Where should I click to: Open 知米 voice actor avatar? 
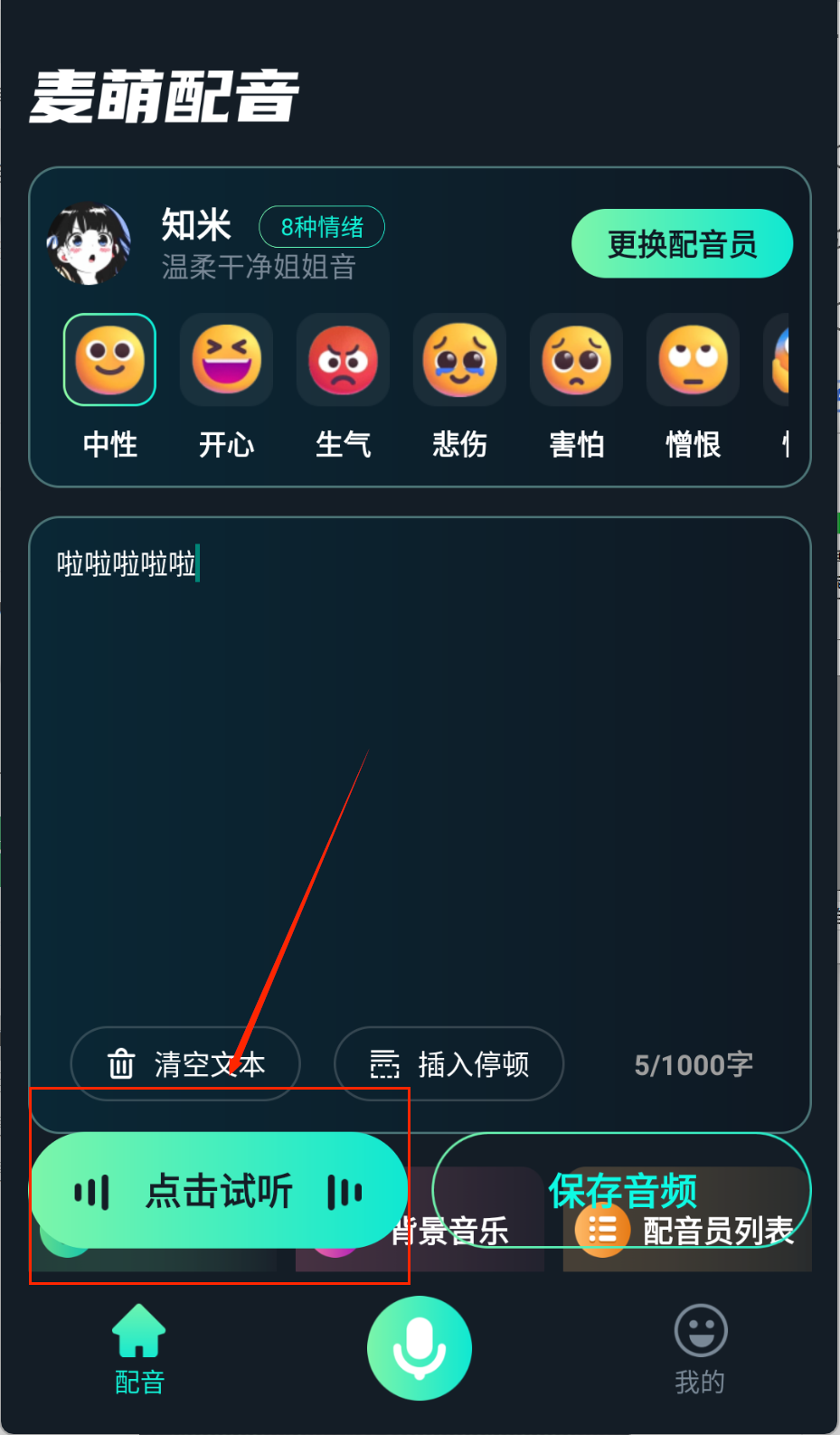pyautogui.click(x=89, y=244)
